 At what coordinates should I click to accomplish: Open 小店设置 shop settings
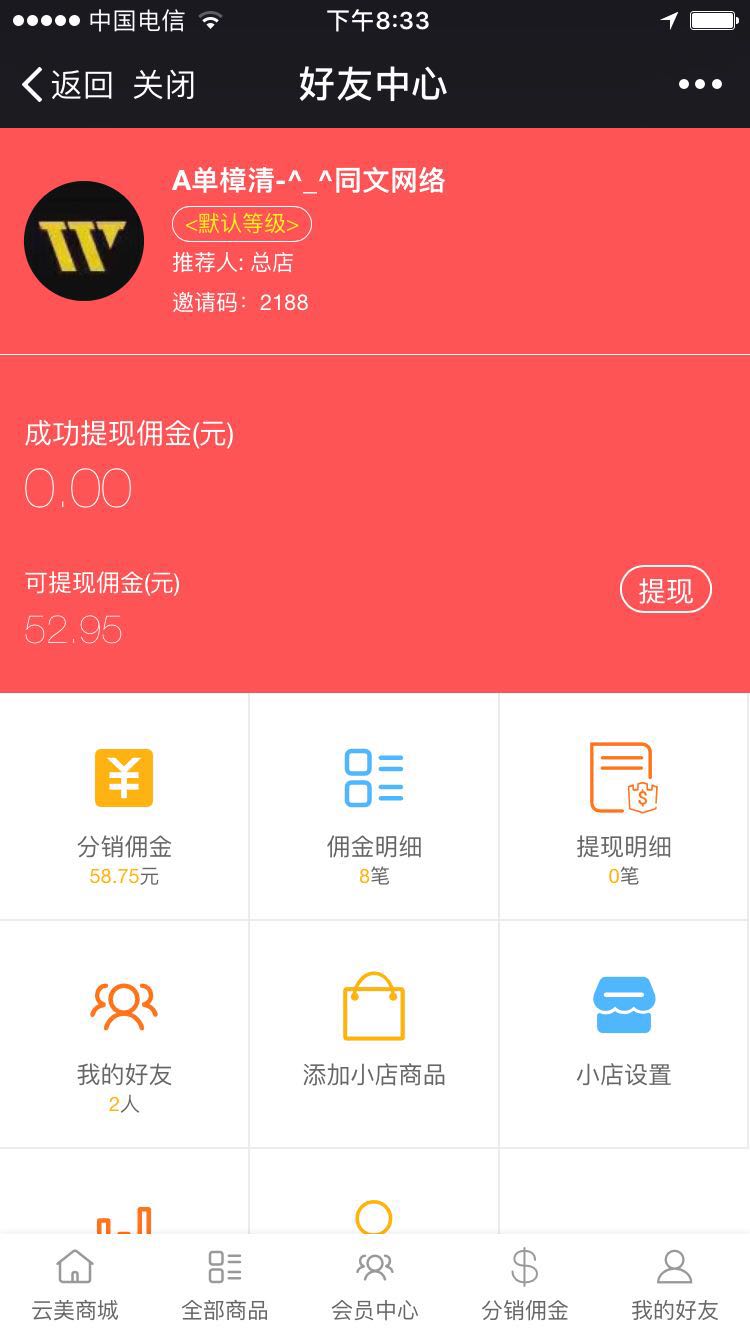[x=624, y=1034]
